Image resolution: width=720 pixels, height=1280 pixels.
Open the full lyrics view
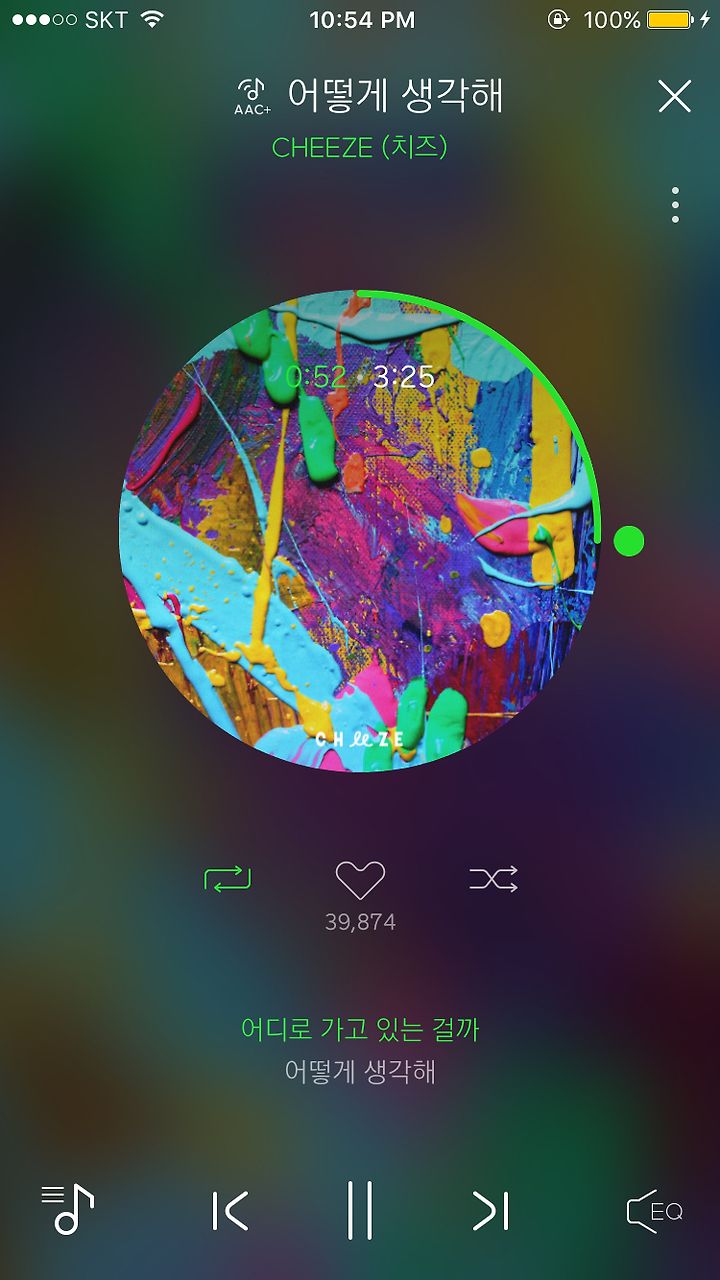(x=360, y=1050)
